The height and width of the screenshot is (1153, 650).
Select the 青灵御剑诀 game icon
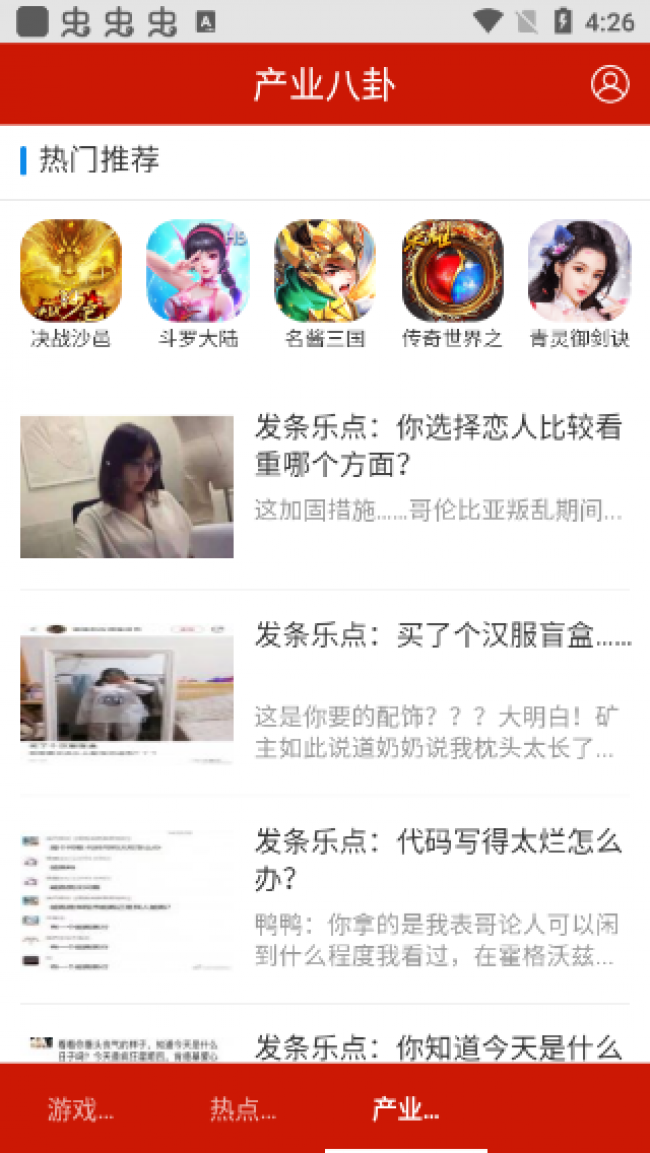pos(579,271)
